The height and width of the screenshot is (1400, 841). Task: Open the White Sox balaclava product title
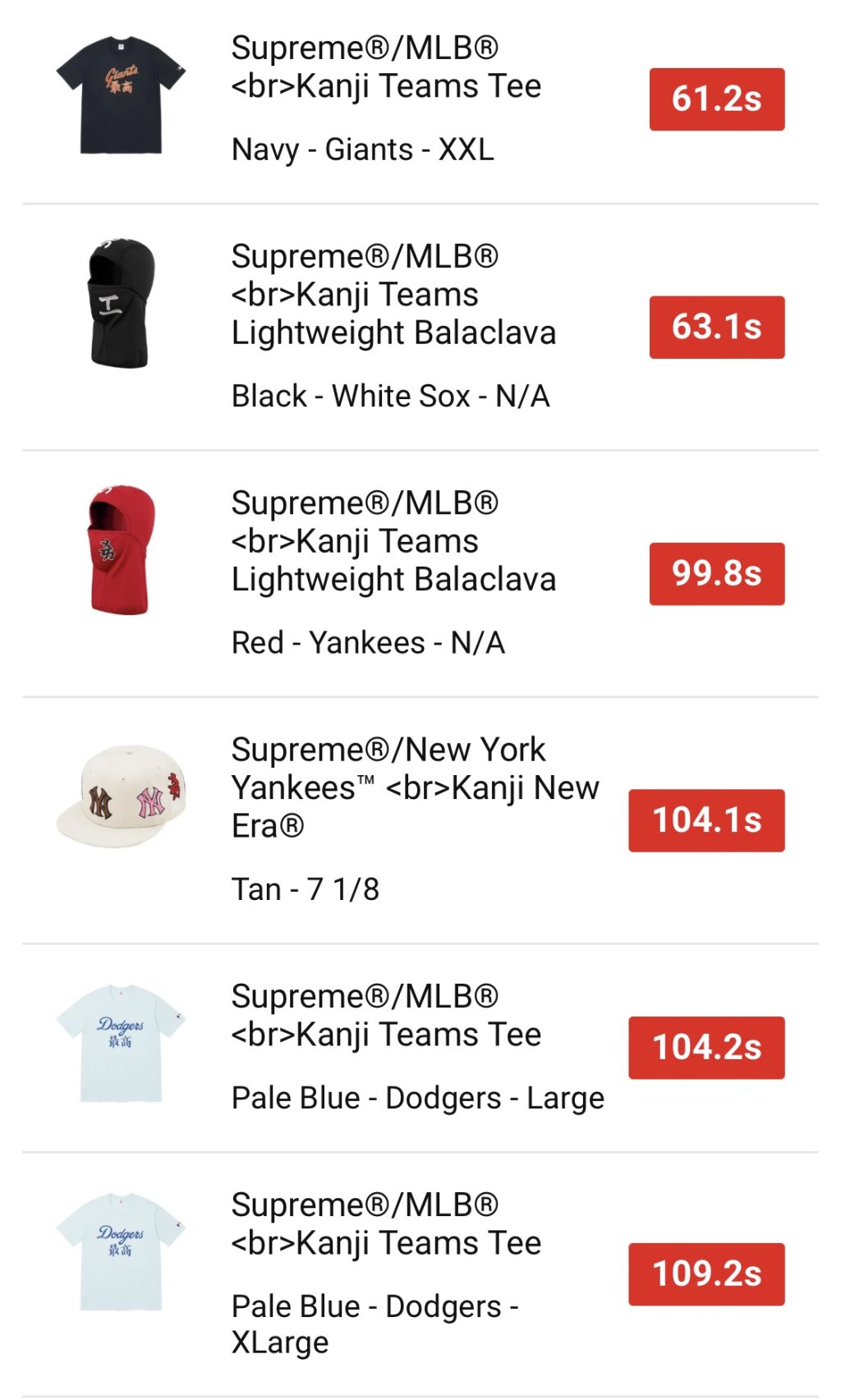394,296
